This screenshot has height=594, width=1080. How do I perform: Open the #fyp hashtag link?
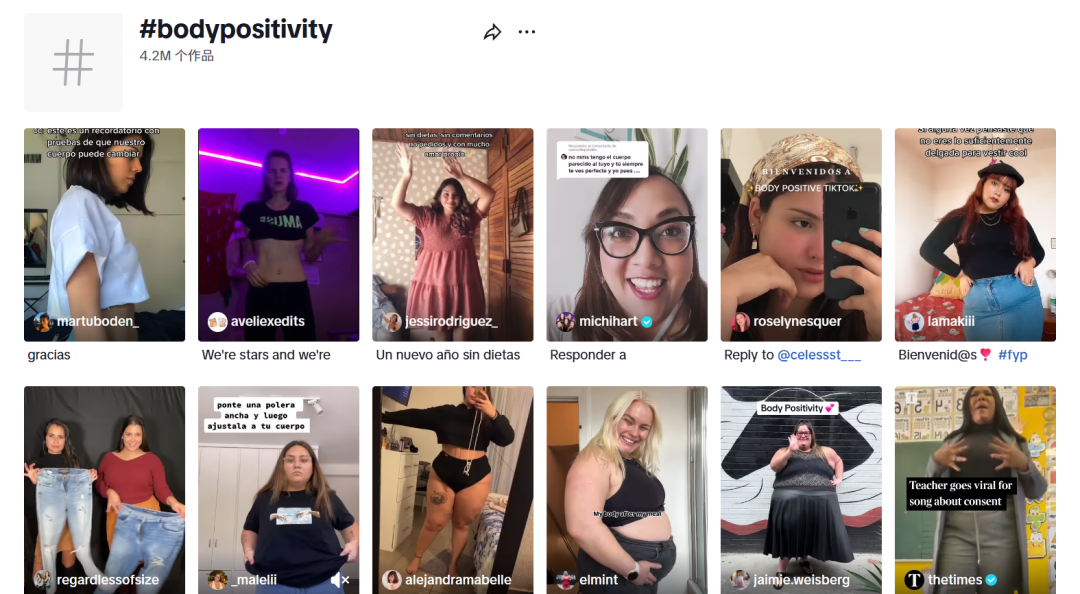1012,355
